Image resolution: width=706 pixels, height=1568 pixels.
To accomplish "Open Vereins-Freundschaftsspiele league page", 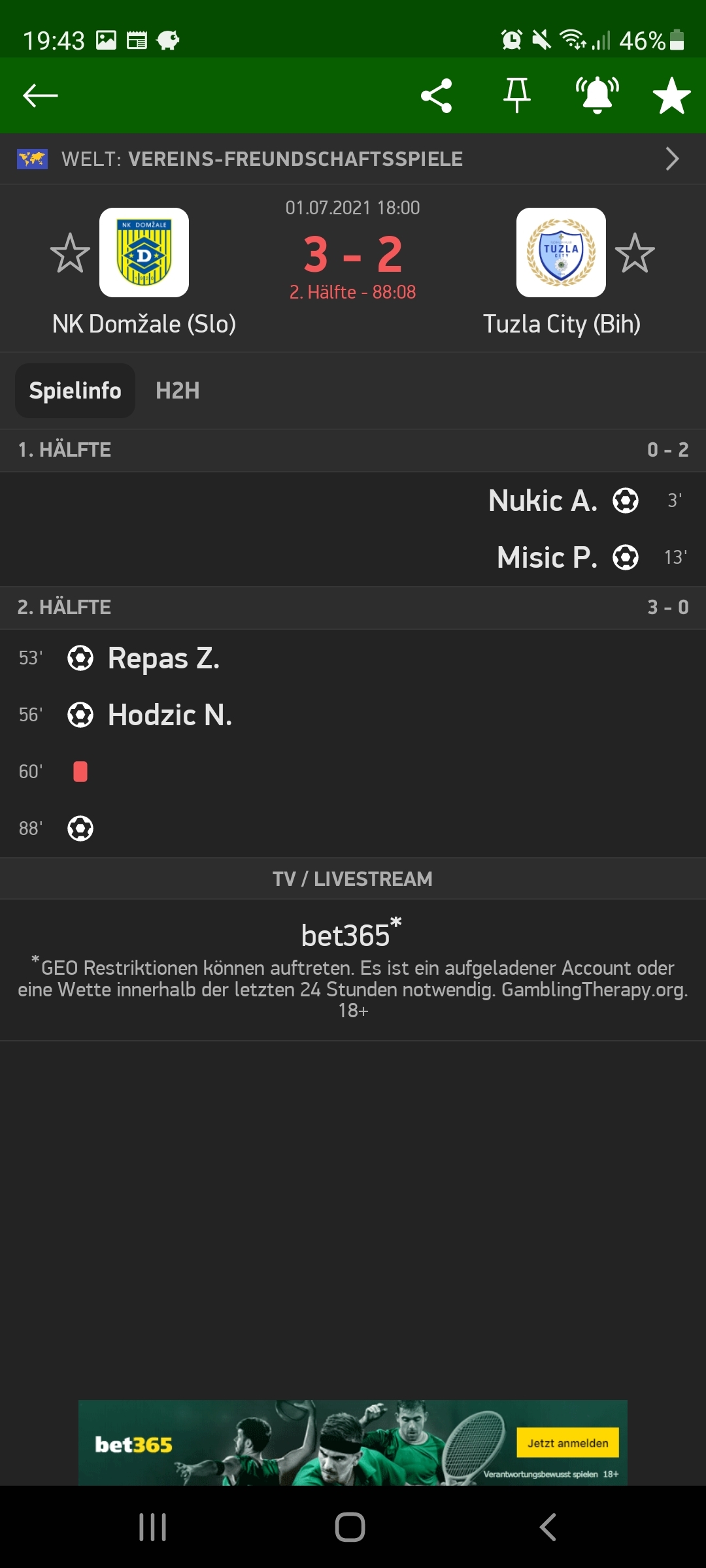I will pyautogui.click(x=353, y=159).
